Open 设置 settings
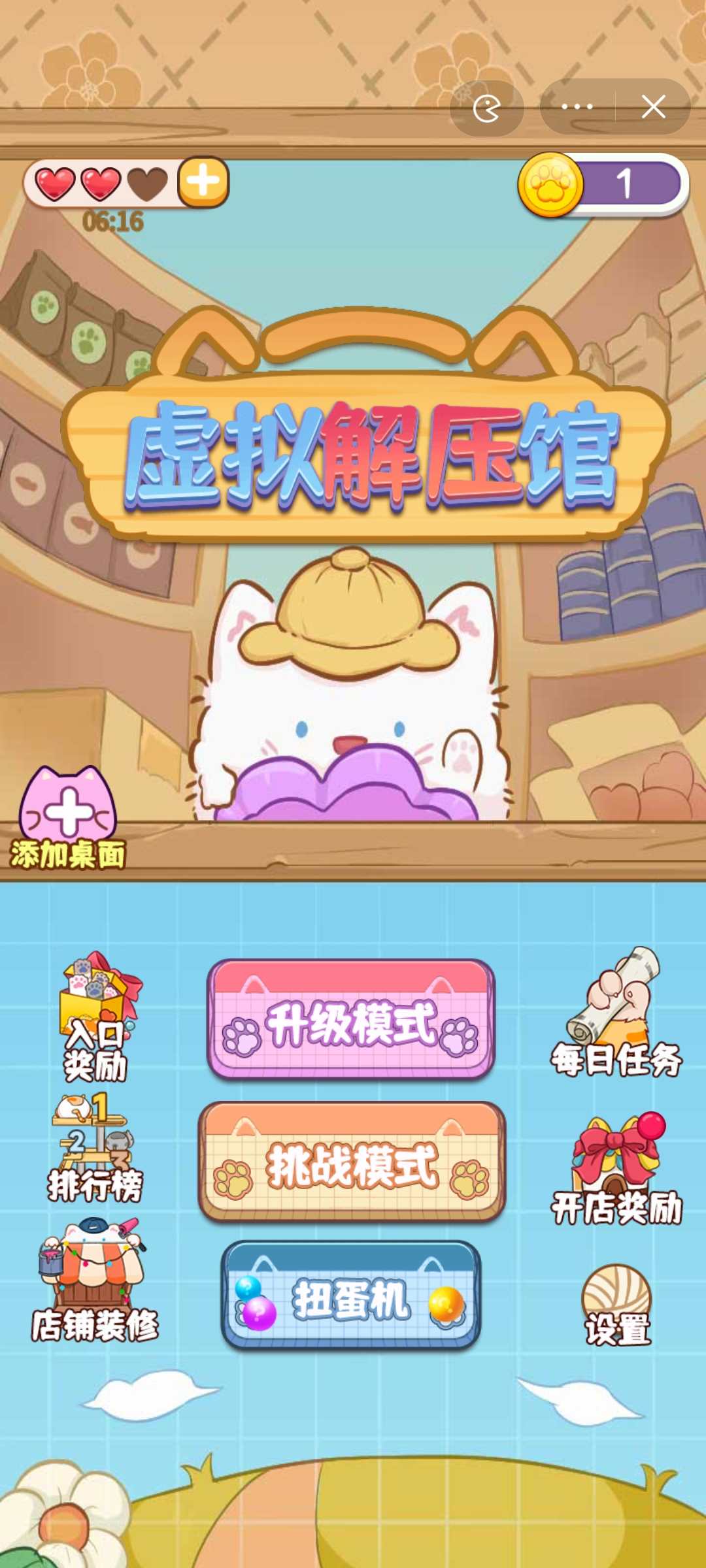Screen dimensions: 706x1568 click(x=616, y=1305)
